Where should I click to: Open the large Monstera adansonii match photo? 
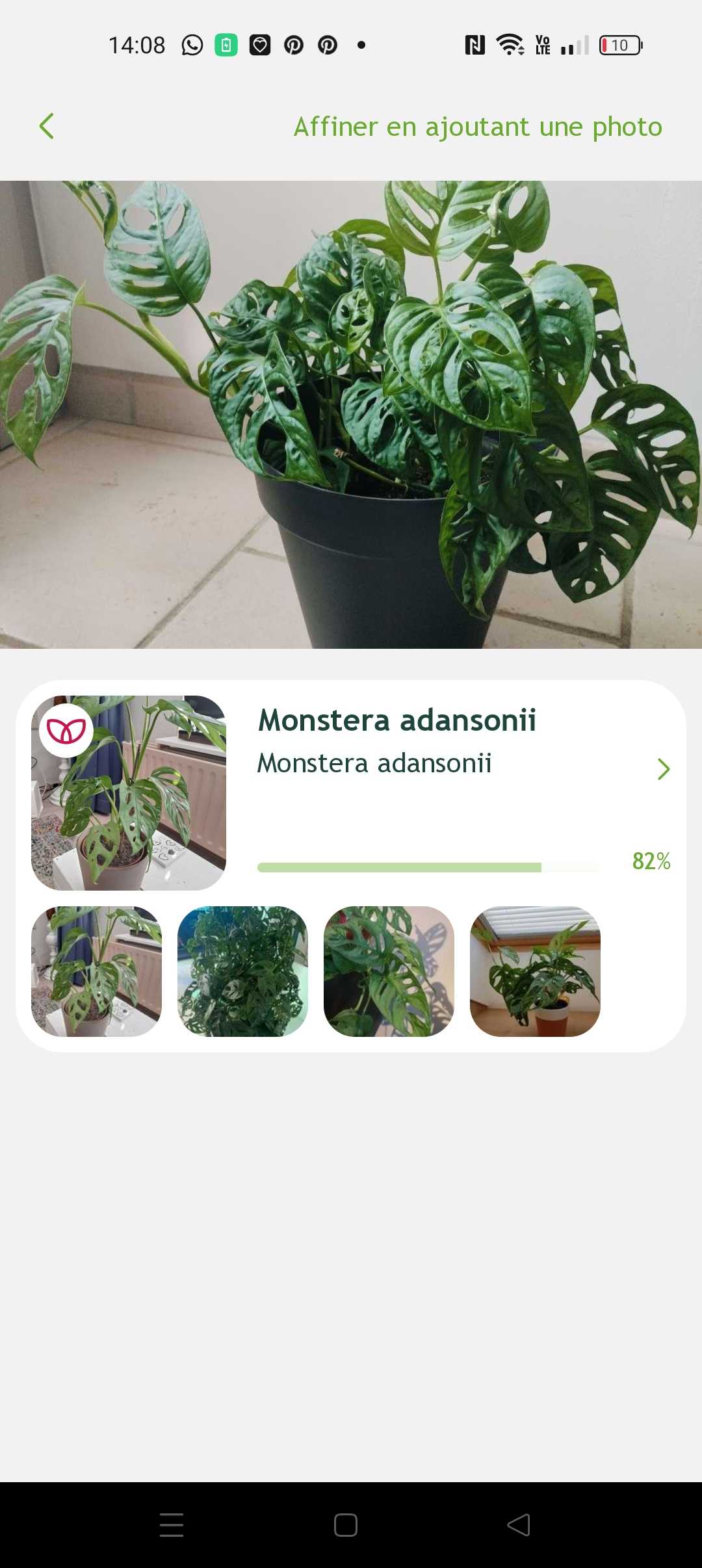129,792
